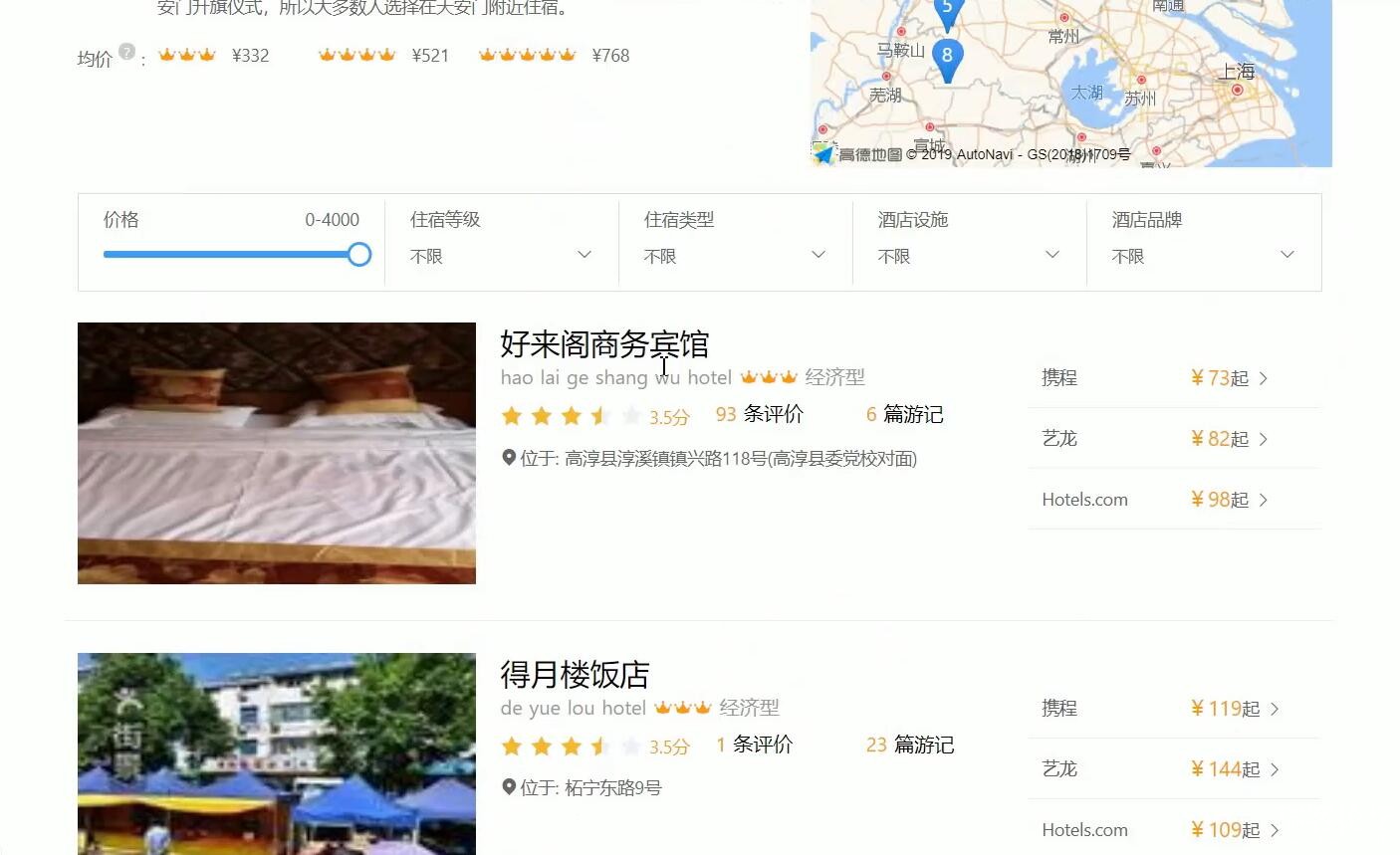Select map marker number 8
This screenshot has width=1400, height=855.
tap(947, 57)
